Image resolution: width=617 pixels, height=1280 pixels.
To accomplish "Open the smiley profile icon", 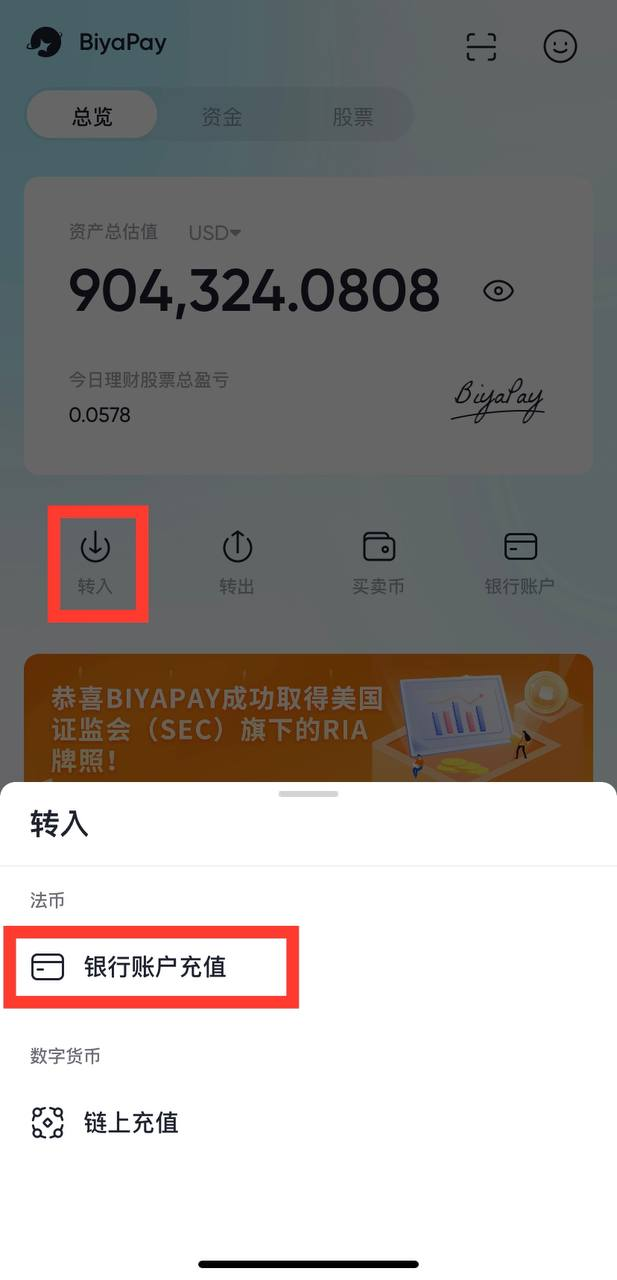I will coord(560,46).
